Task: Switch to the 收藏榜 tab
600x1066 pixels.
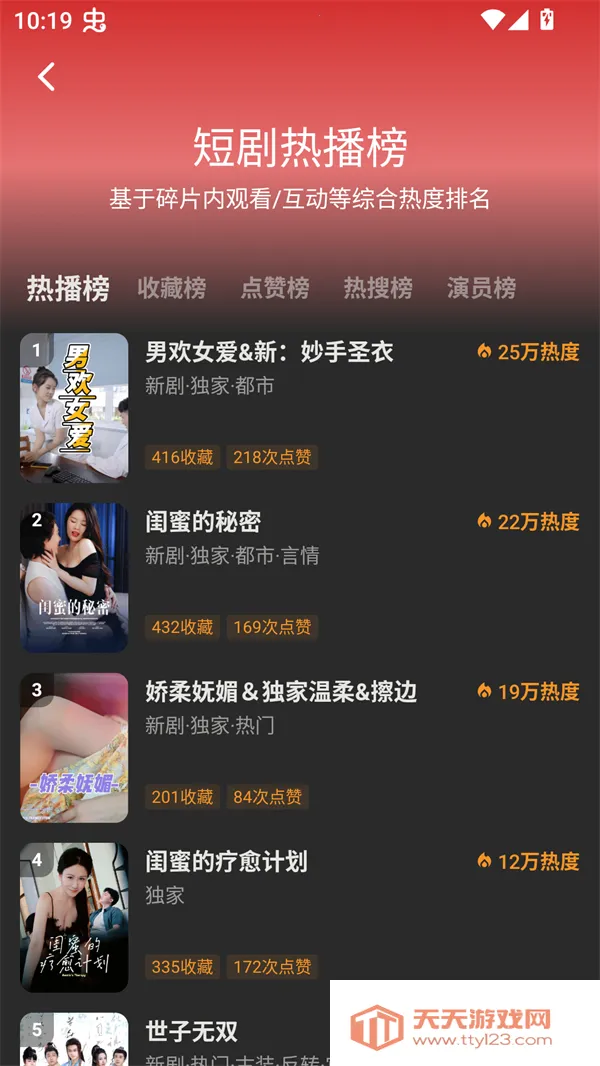Action: click(172, 289)
